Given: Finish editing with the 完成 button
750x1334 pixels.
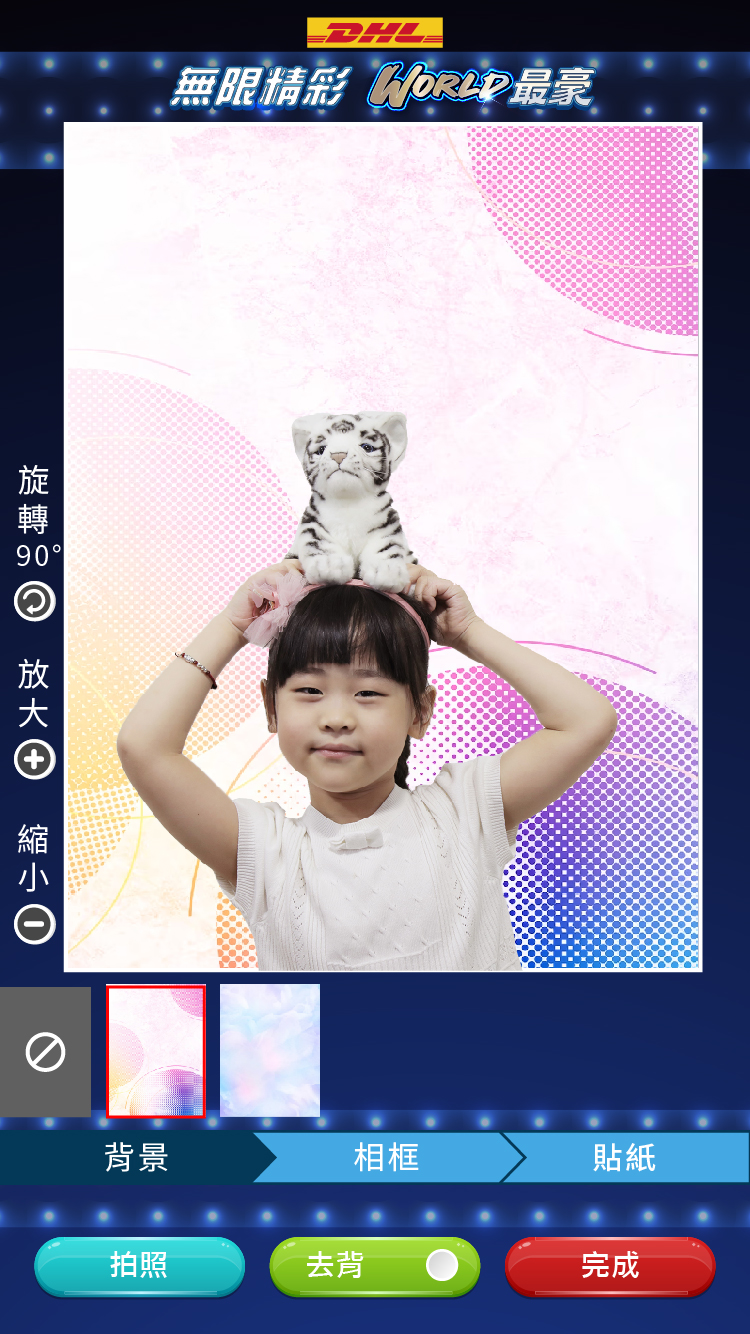Looking at the screenshot, I should click(x=610, y=1266).
